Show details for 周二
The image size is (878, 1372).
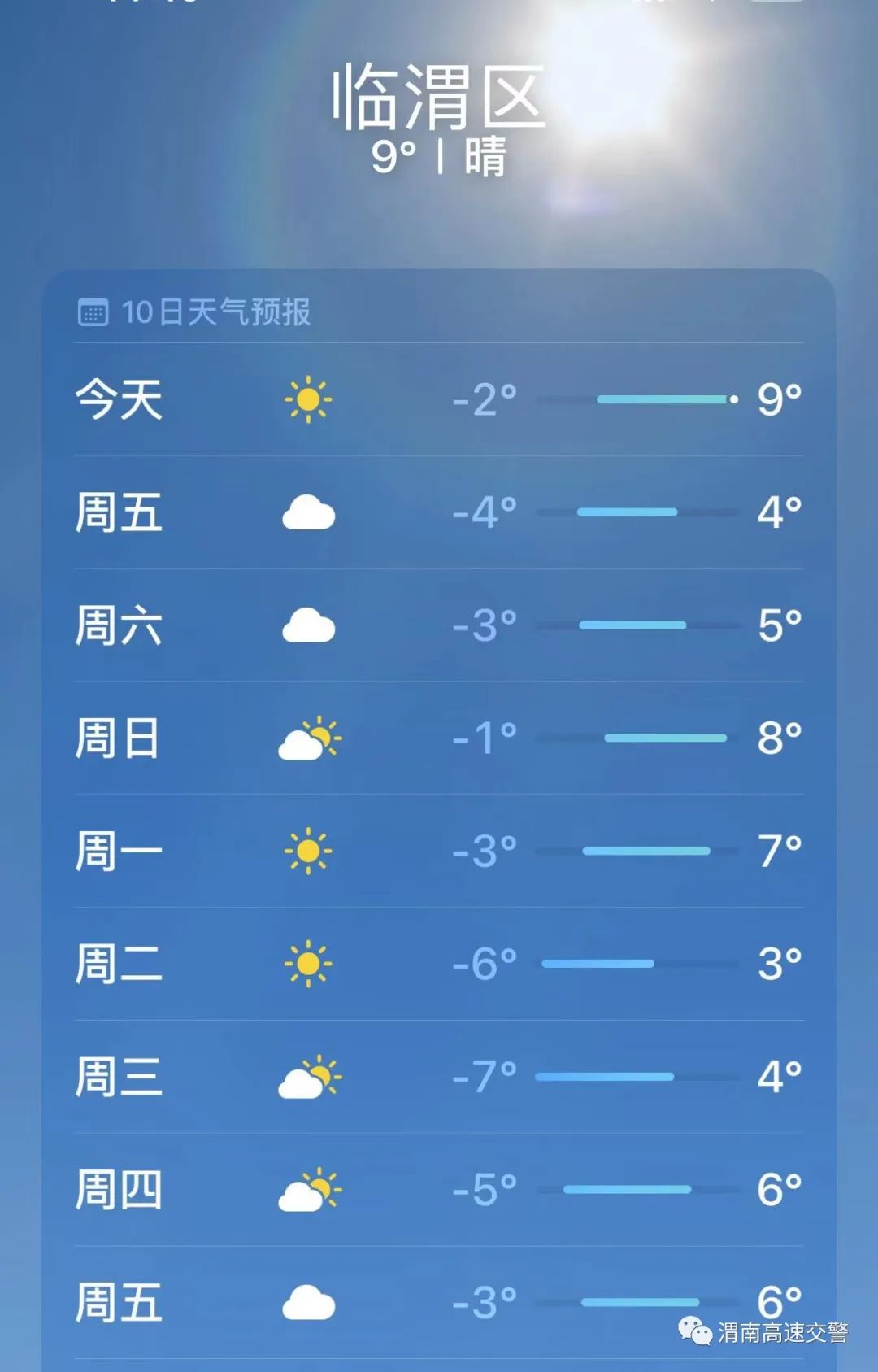click(x=439, y=965)
